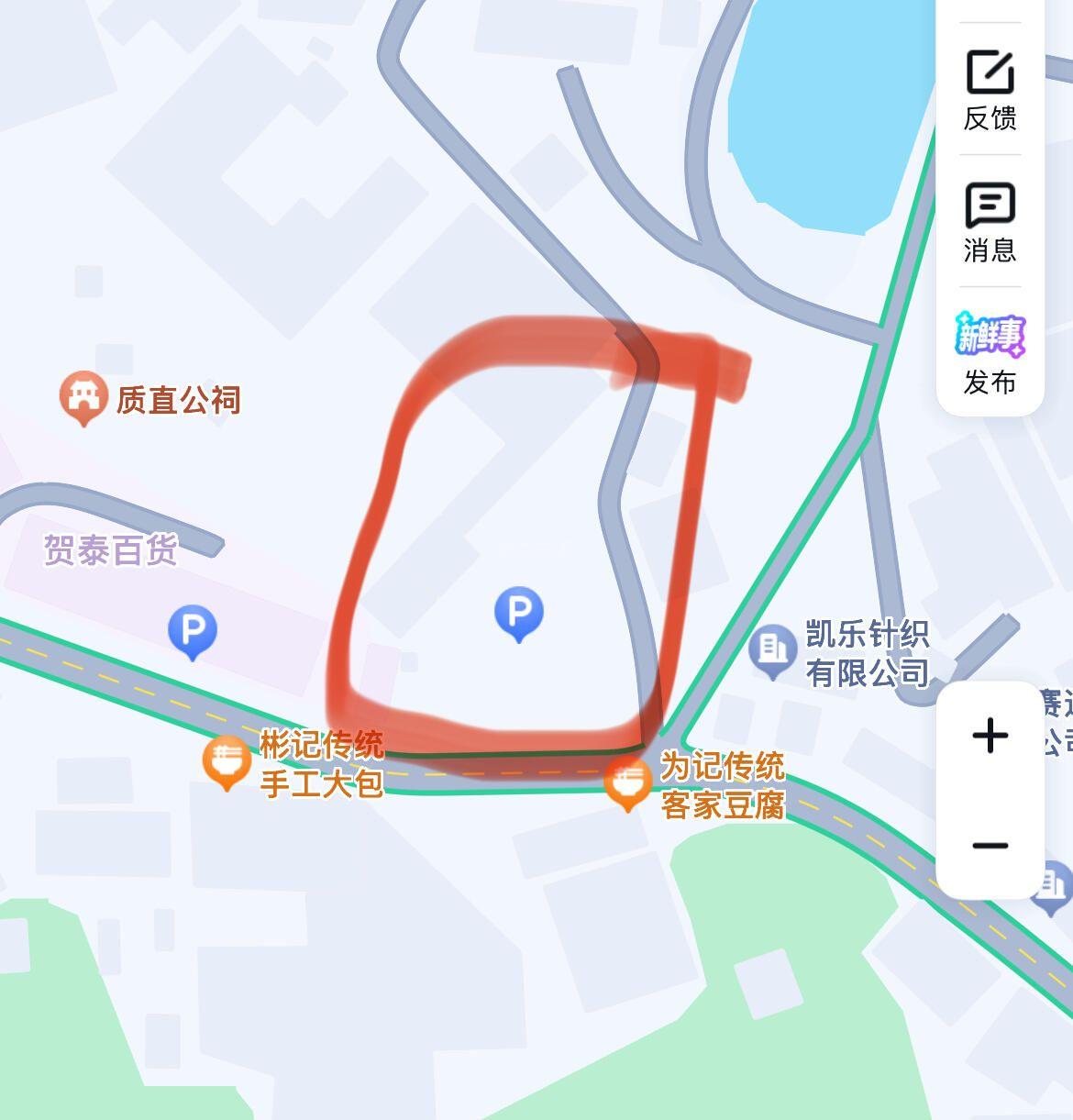Image resolution: width=1073 pixels, height=1120 pixels.
Task: Tap the parking marker below 贺泰百货
Action: pos(193,630)
